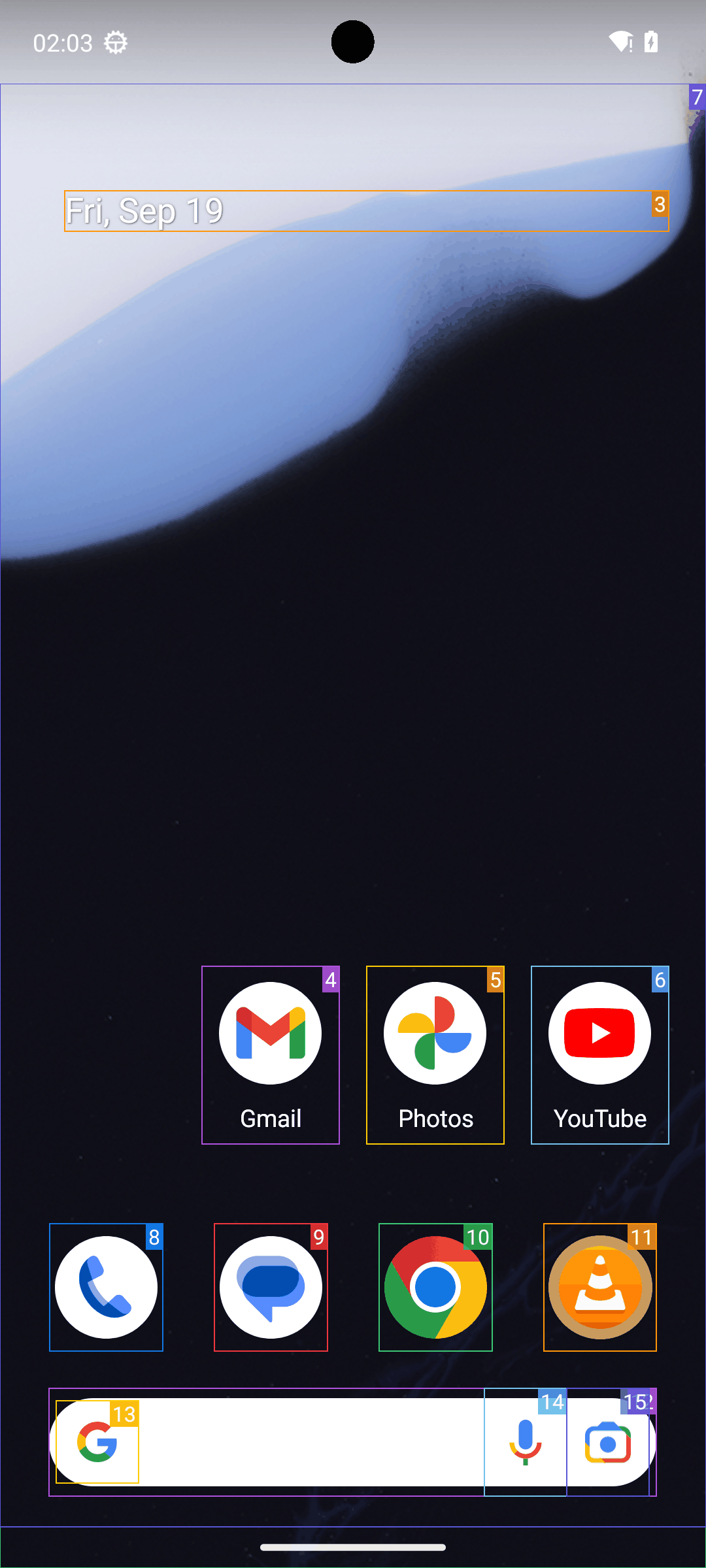Open the Fri, Sep 19 date widget

(x=145, y=211)
